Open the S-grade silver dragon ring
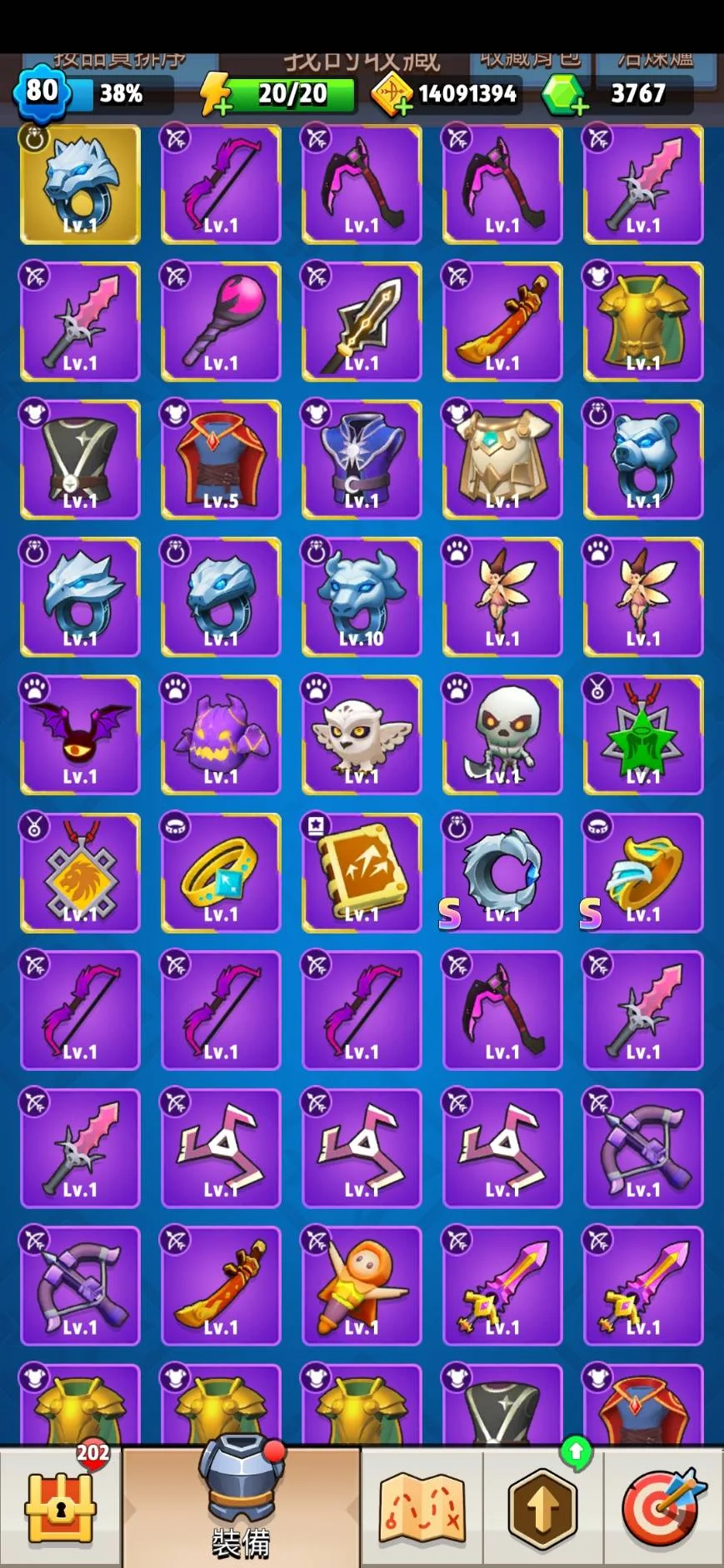724x1568 pixels. pyautogui.click(x=502, y=872)
